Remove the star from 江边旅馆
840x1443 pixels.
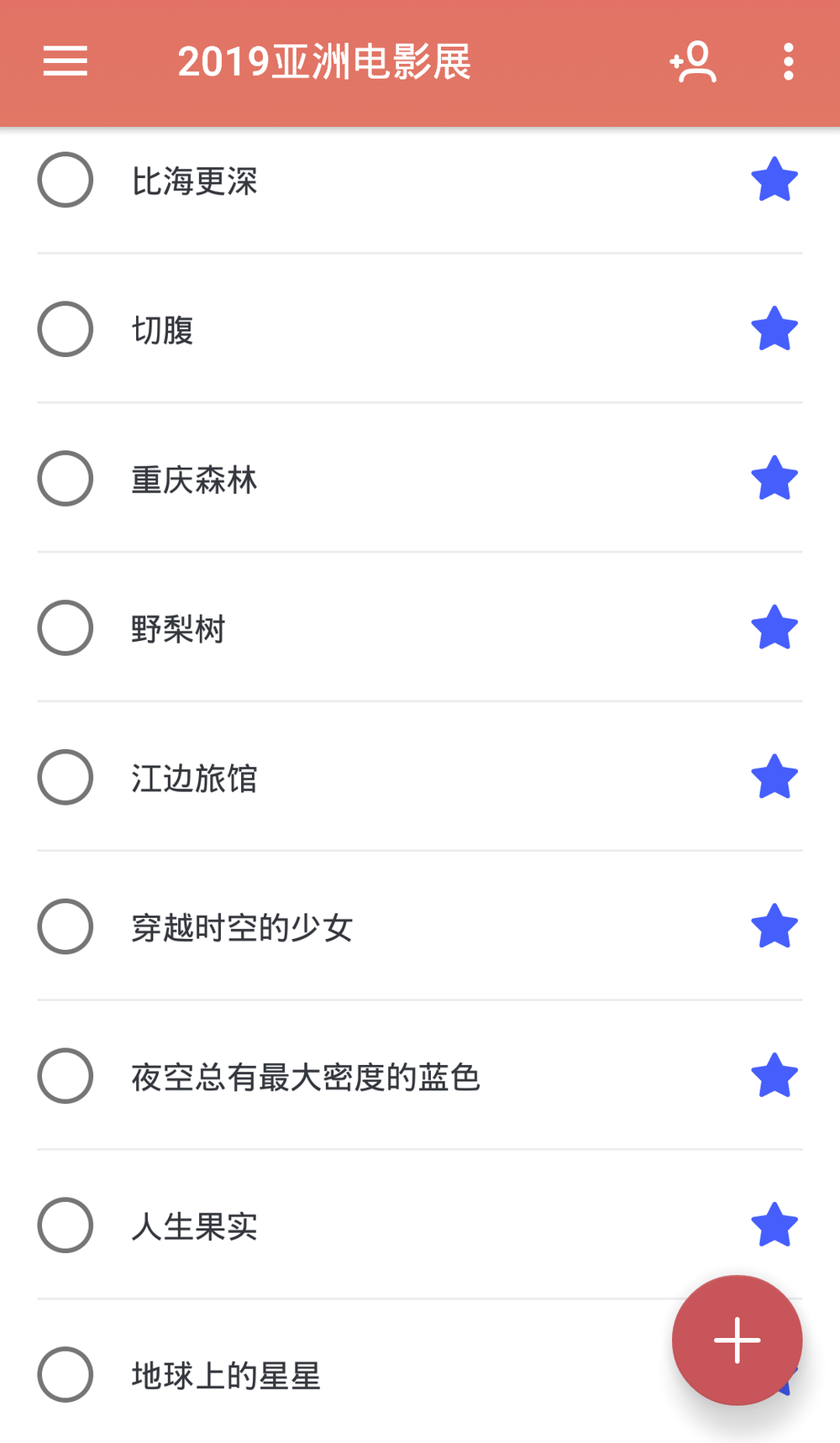(774, 777)
